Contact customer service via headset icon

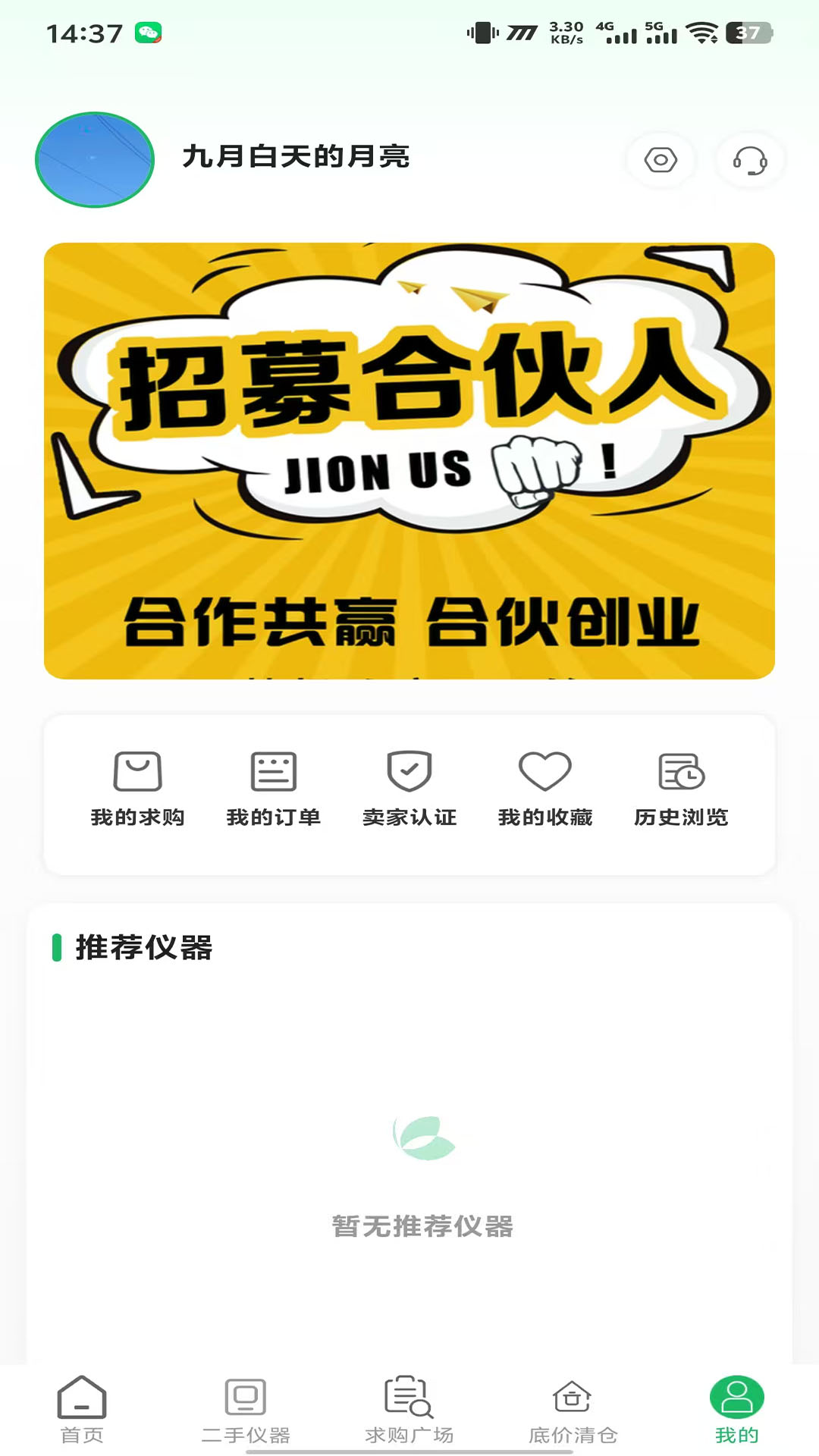click(750, 160)
